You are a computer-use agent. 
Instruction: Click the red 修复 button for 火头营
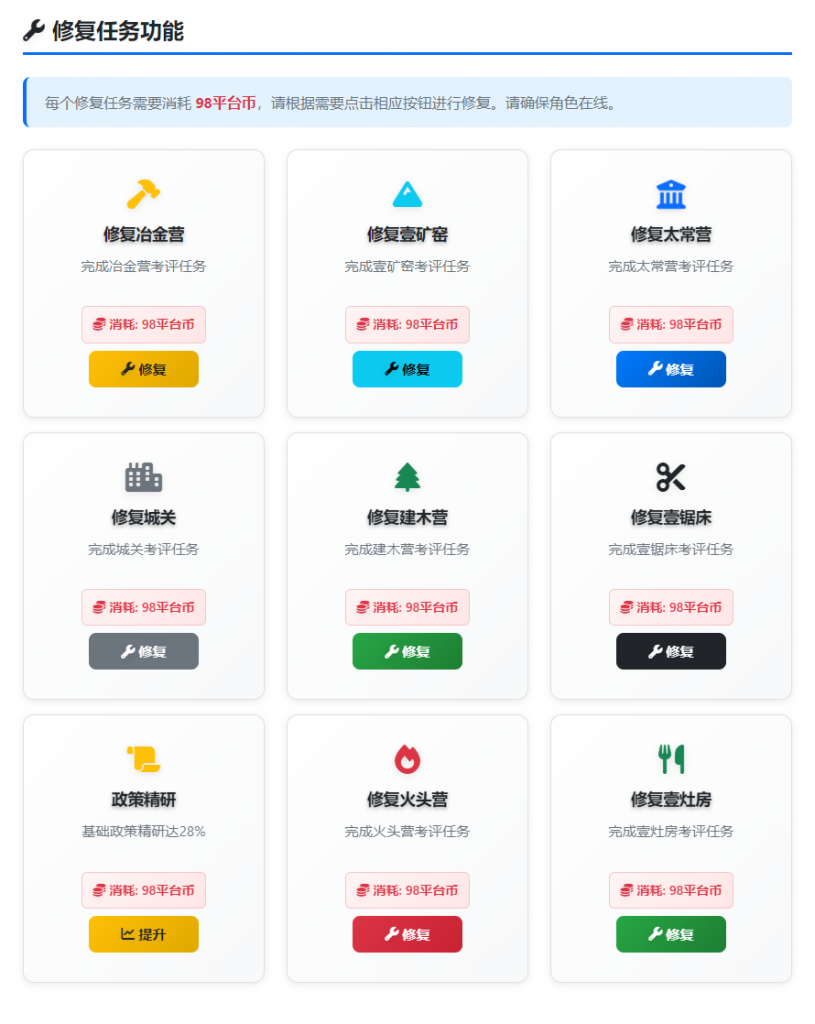coord(407,934)
